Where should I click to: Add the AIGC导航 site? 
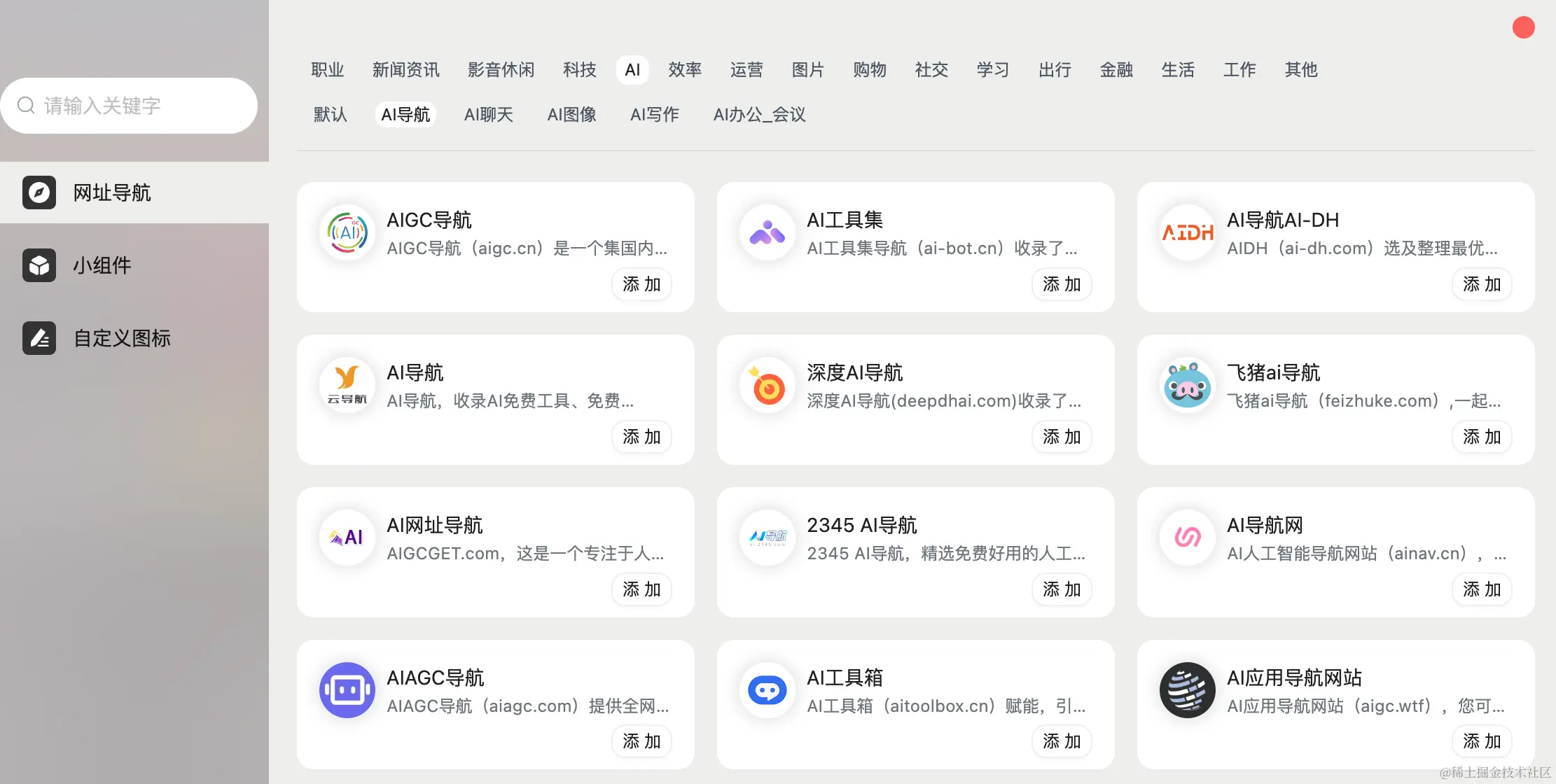click(x=641, y=284)
